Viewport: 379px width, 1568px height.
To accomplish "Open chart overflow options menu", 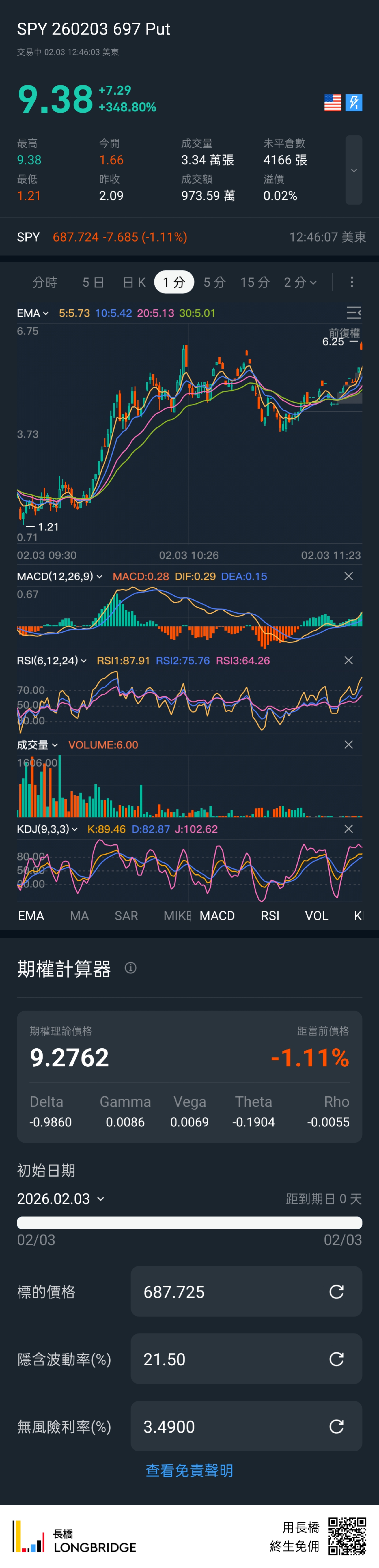I will coord(352,282).
